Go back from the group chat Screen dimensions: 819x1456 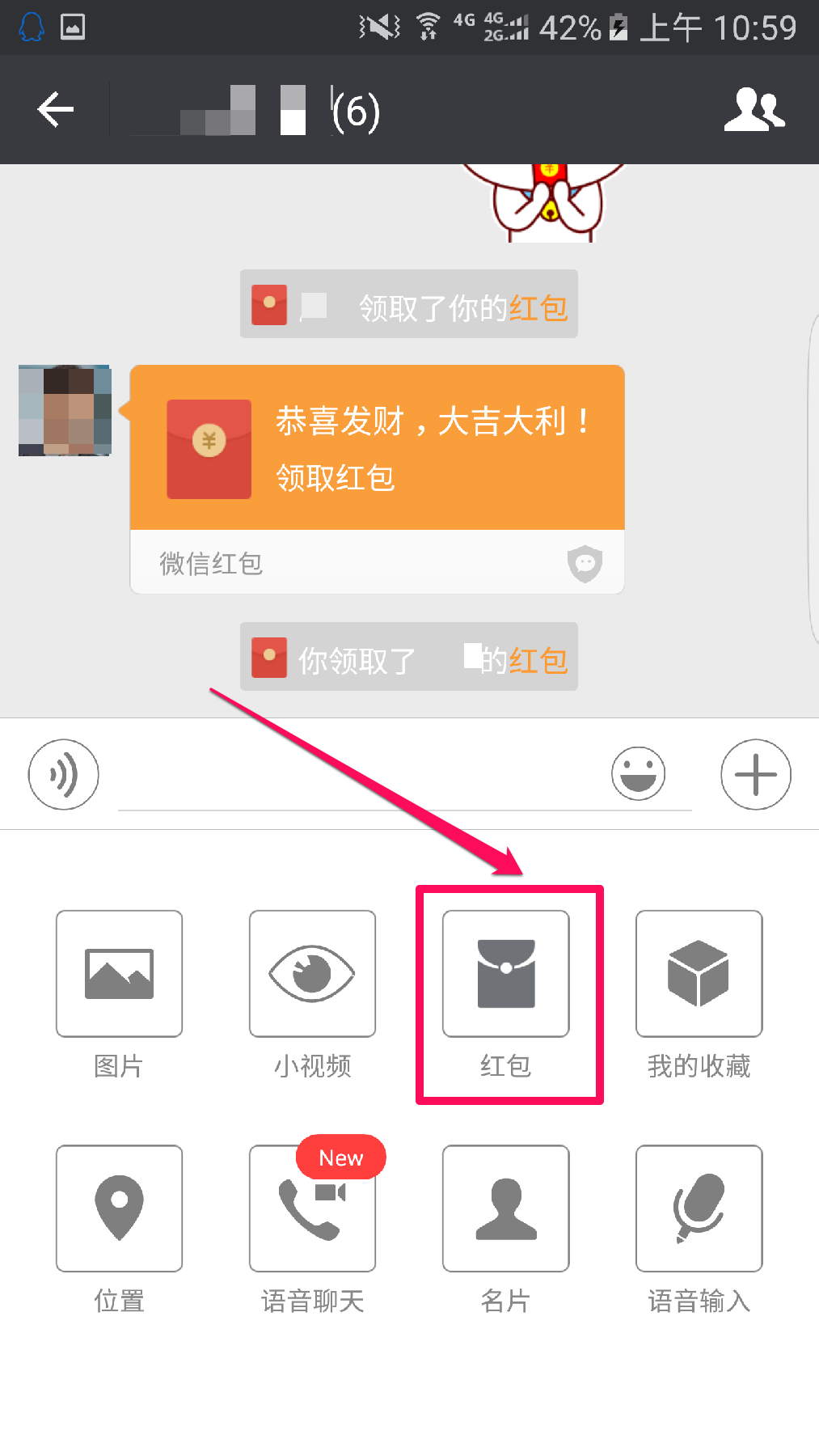click(x=55, y=109)
